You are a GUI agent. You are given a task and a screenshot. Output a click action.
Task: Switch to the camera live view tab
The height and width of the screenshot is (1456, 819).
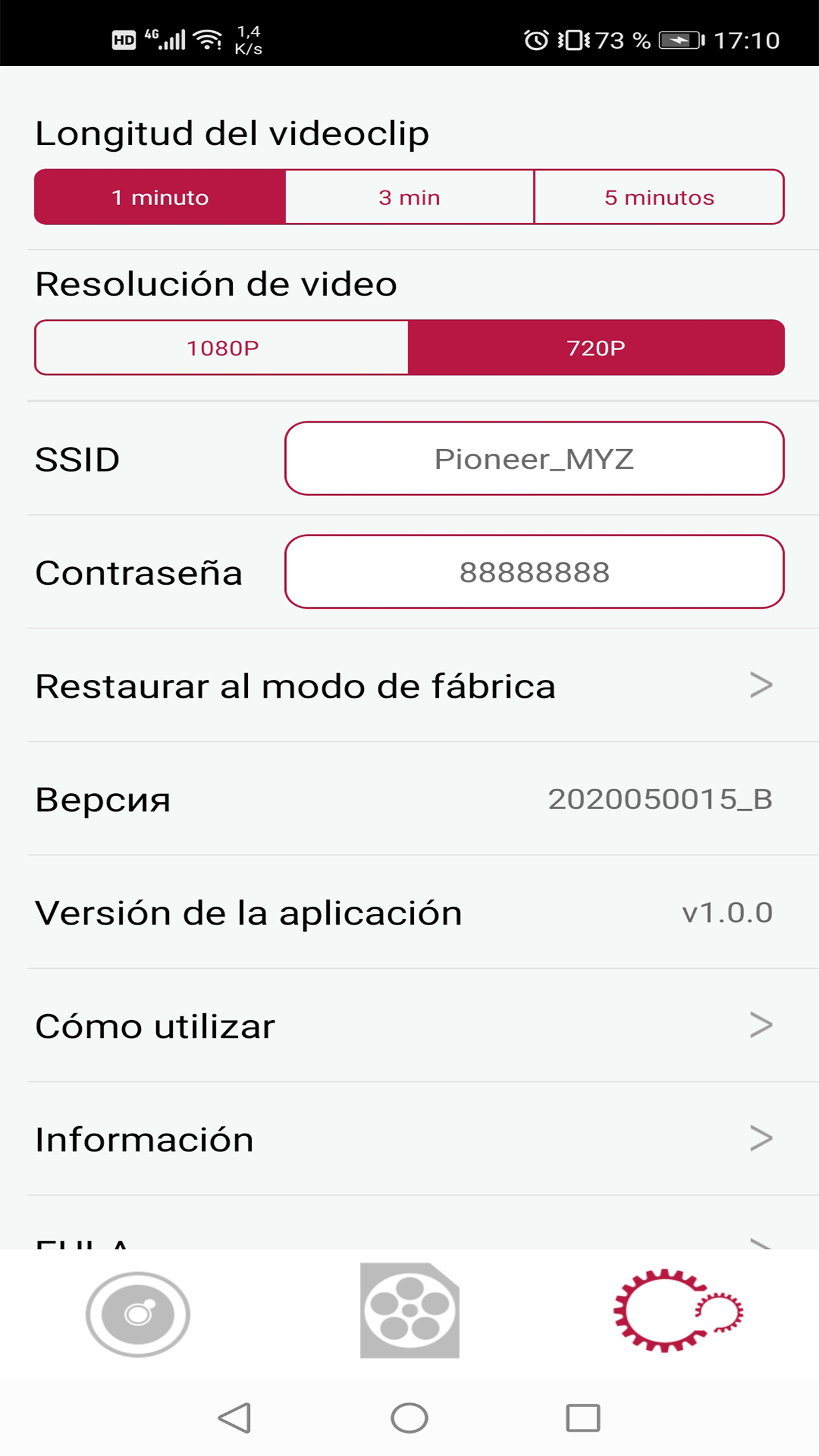(138, 1314)
